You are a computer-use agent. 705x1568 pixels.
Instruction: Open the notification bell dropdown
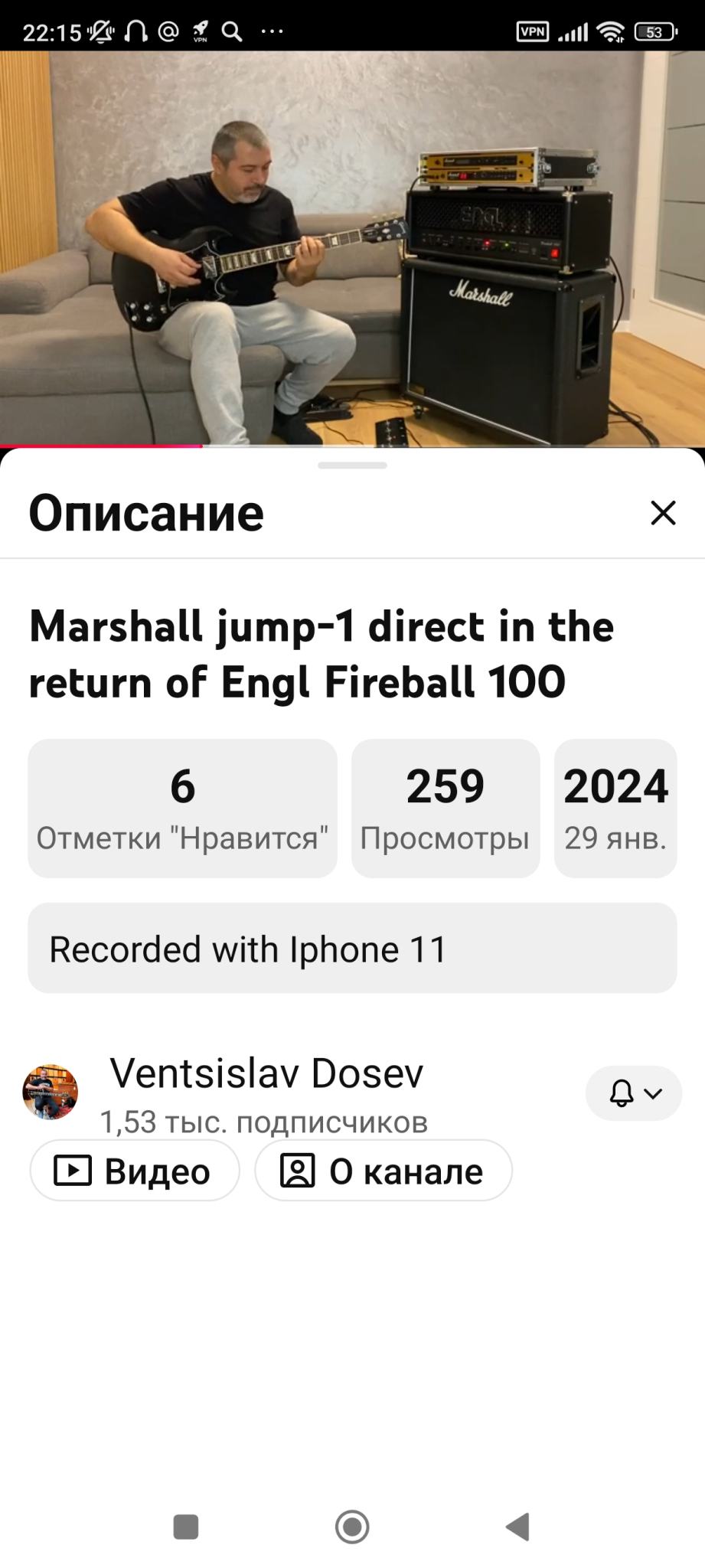point(634,1093)
